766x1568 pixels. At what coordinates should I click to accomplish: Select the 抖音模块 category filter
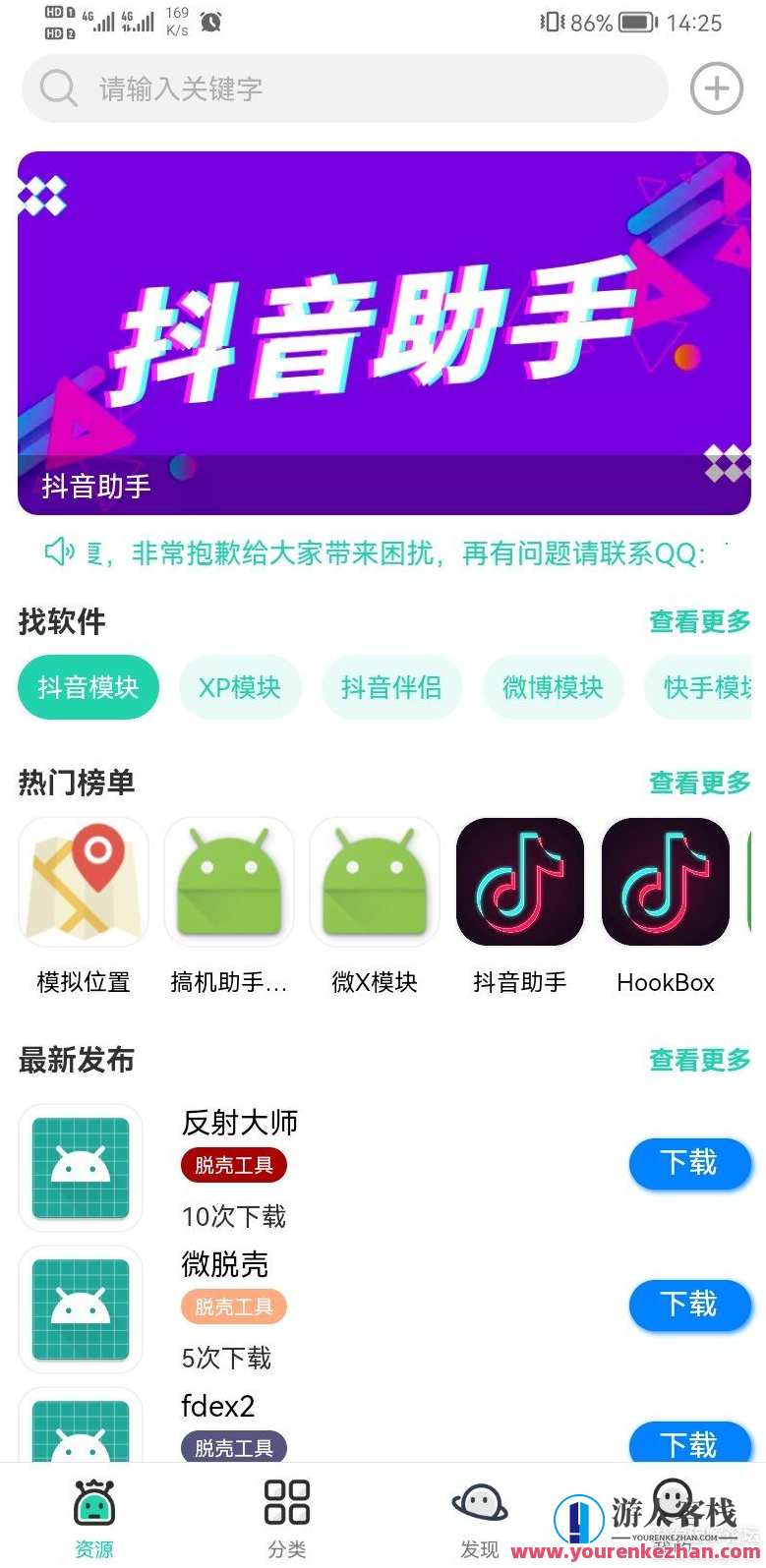point(88,687)
